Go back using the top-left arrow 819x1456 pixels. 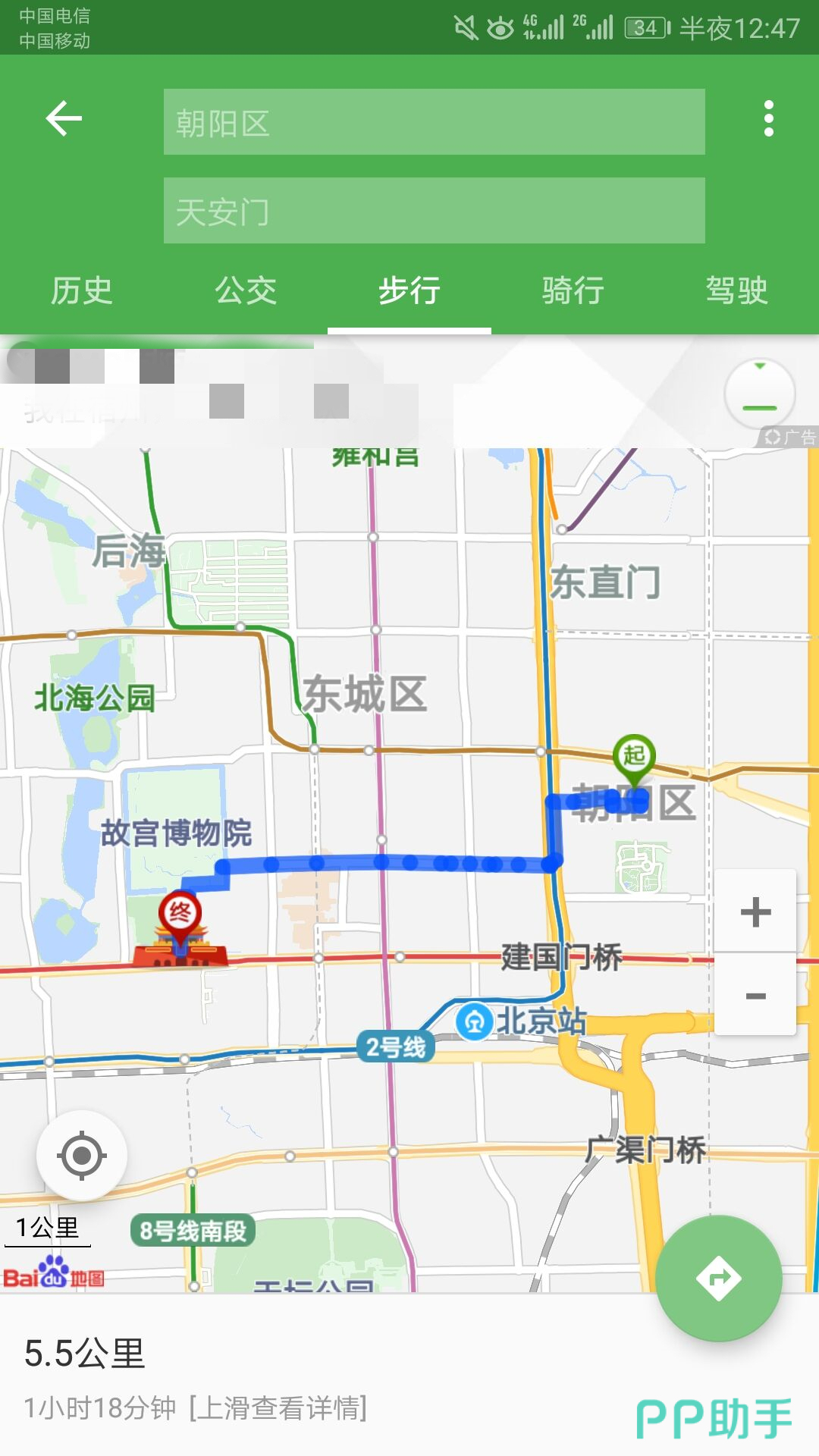point(64,119)
